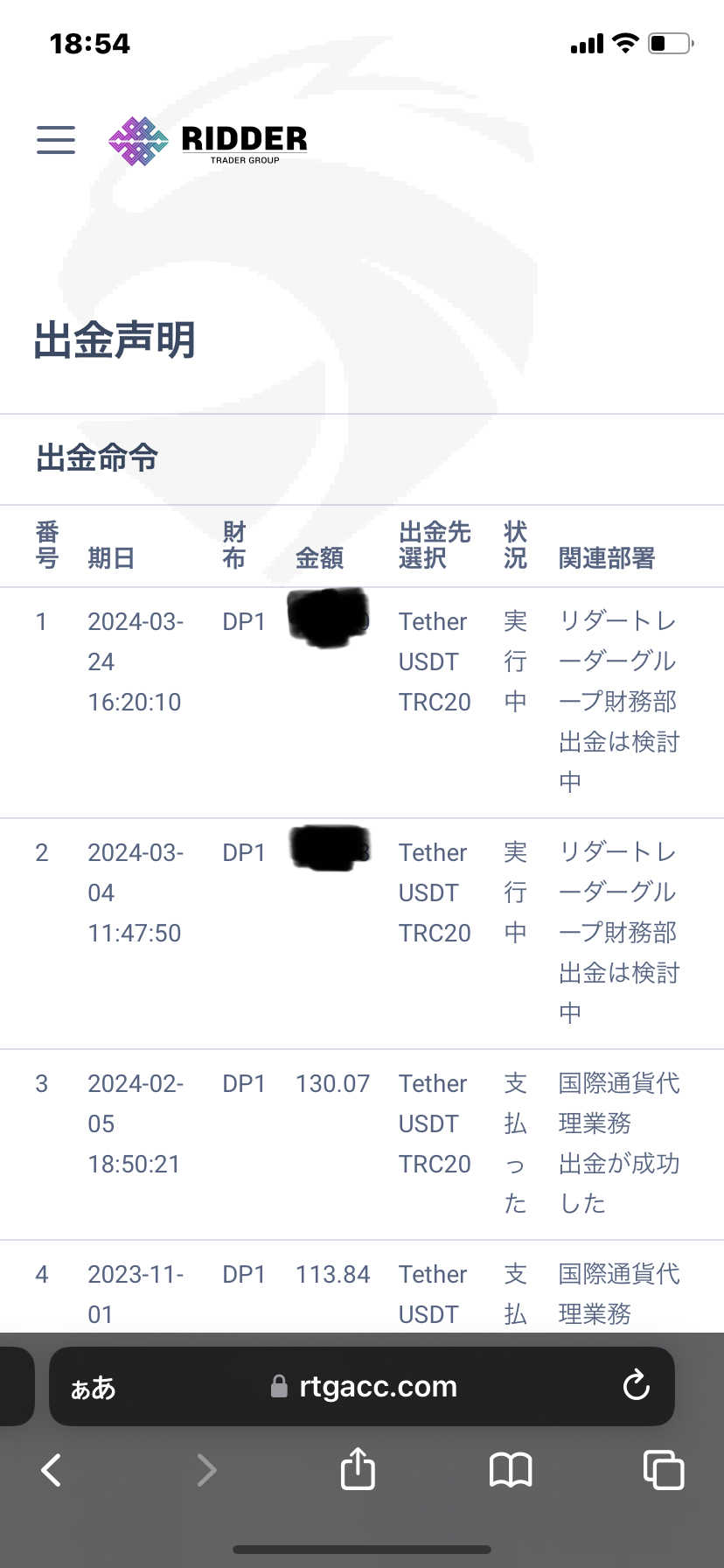Viewport: 724px width, 1568px height.
Task: Show all open tabs
Action: pyautogui.click(x=664, y=1469)
